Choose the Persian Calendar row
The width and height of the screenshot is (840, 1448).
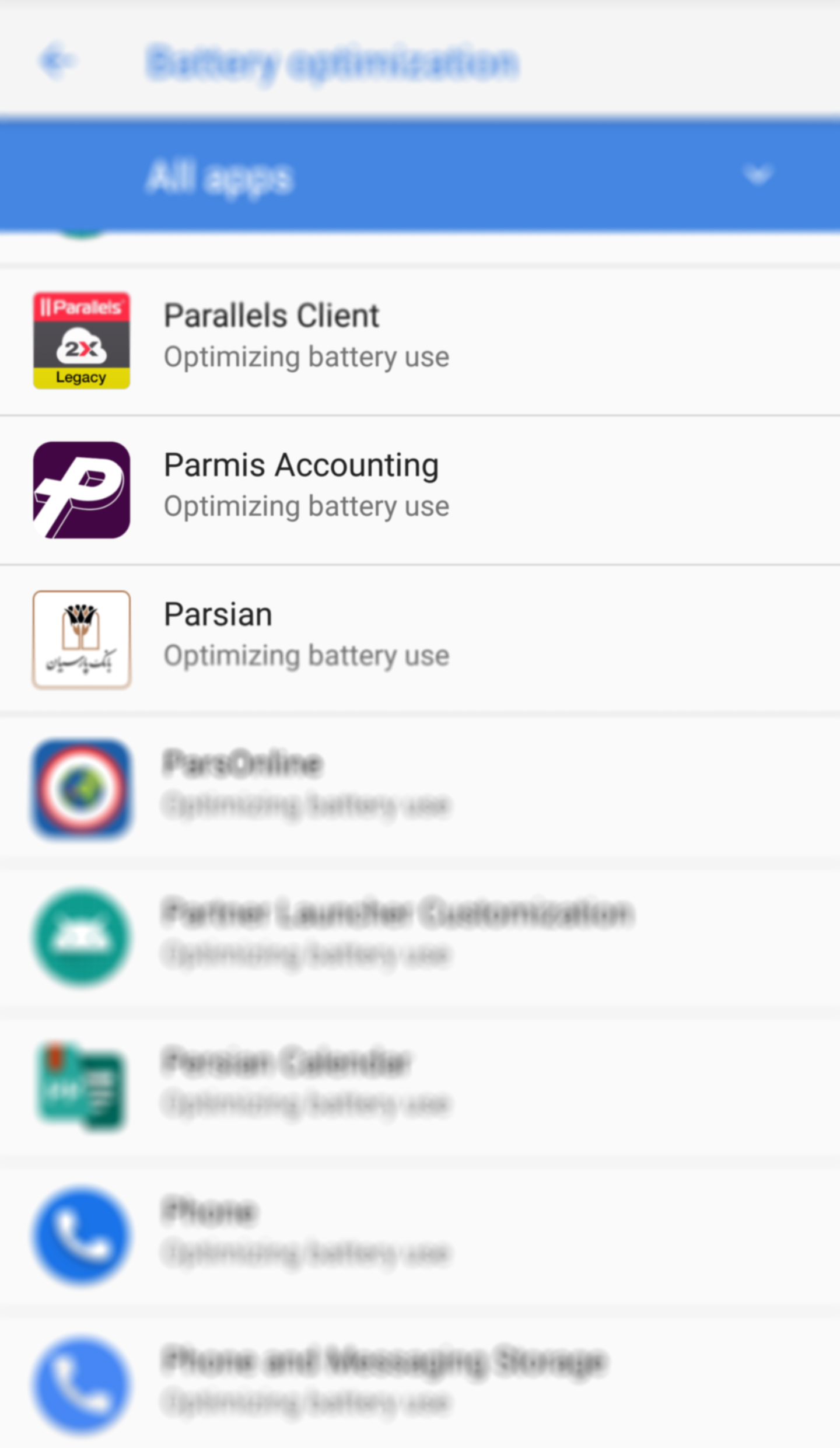coord(420,1087)
